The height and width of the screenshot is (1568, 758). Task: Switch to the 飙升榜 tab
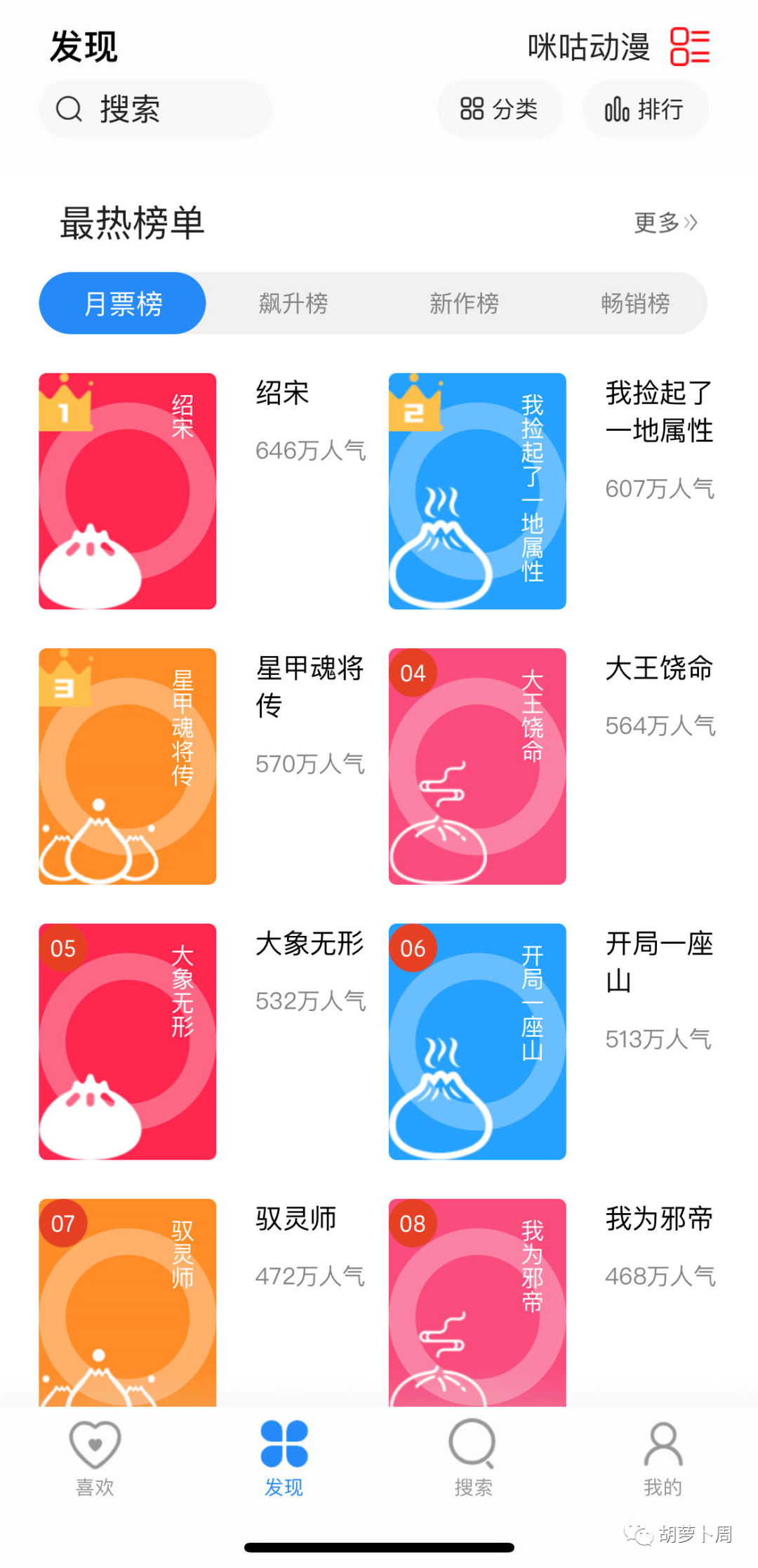pyautogui.click(x=293, y=303)
